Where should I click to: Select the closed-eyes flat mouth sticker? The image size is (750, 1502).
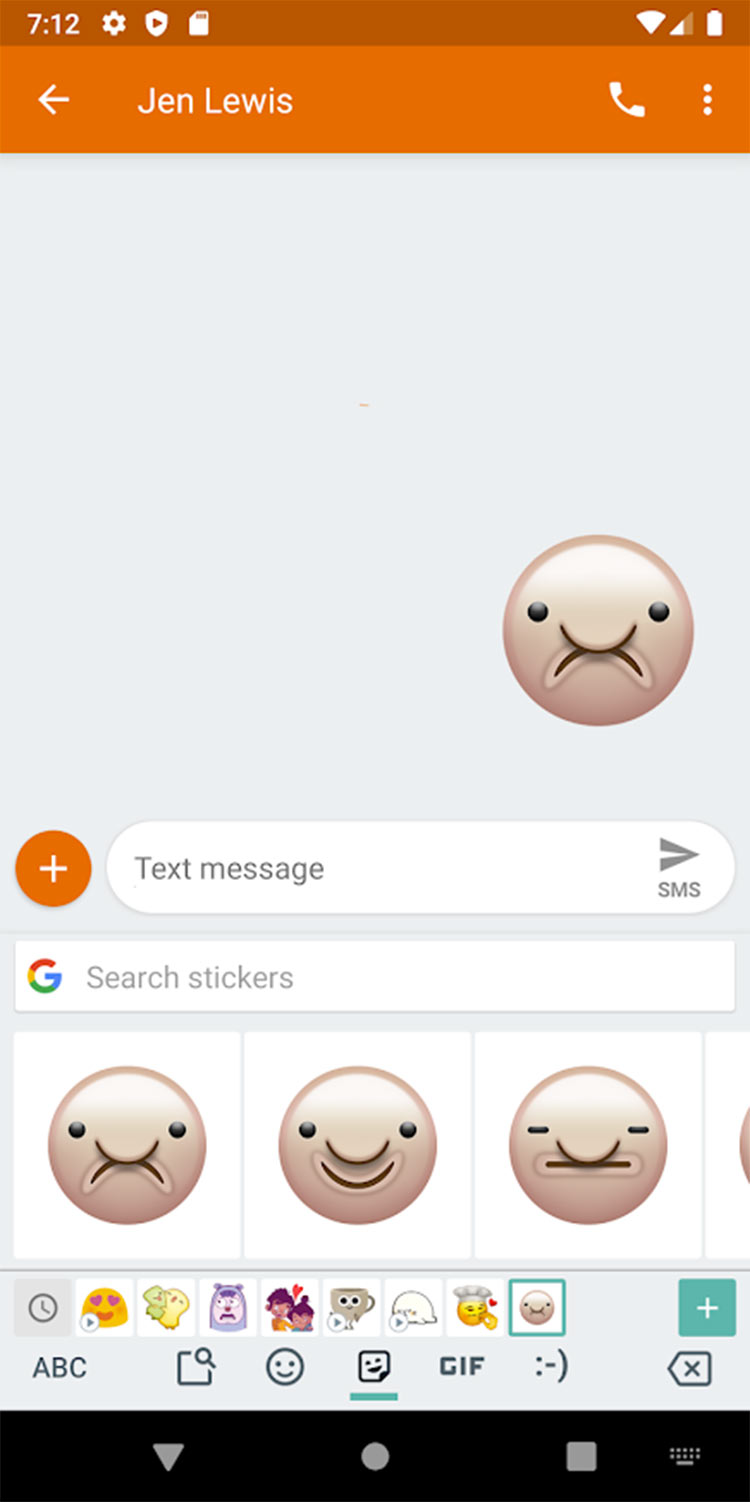pos(588,1144)
